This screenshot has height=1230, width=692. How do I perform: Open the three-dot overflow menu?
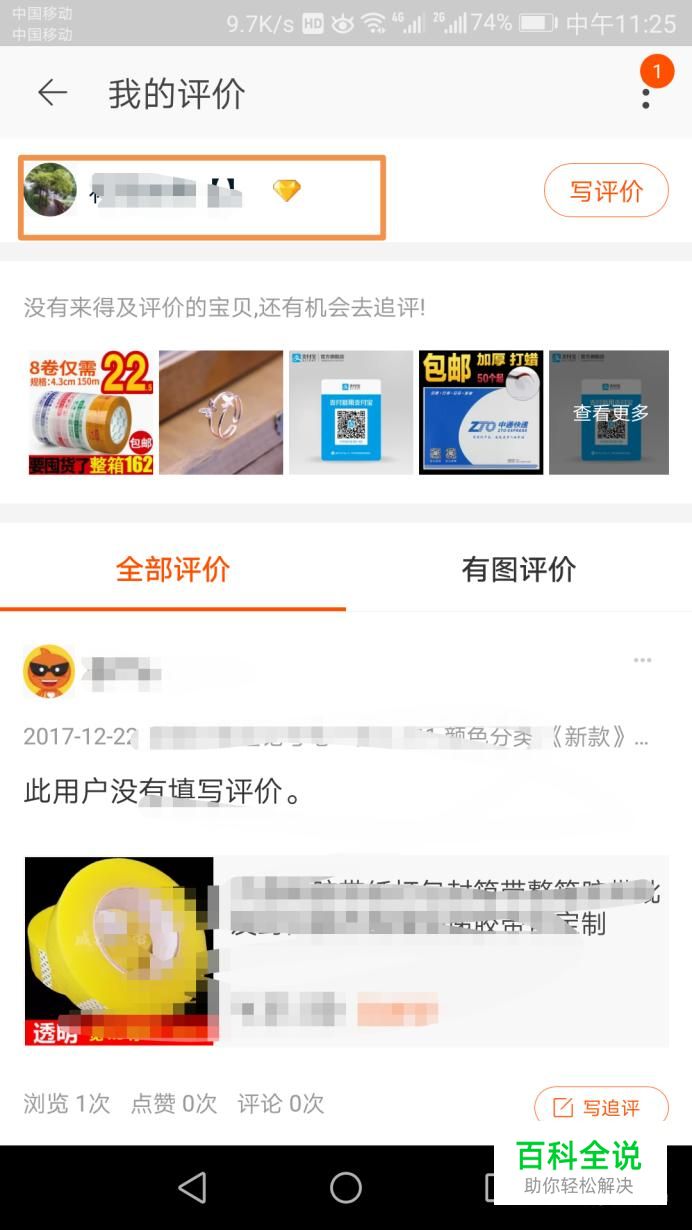coord(646,97)
